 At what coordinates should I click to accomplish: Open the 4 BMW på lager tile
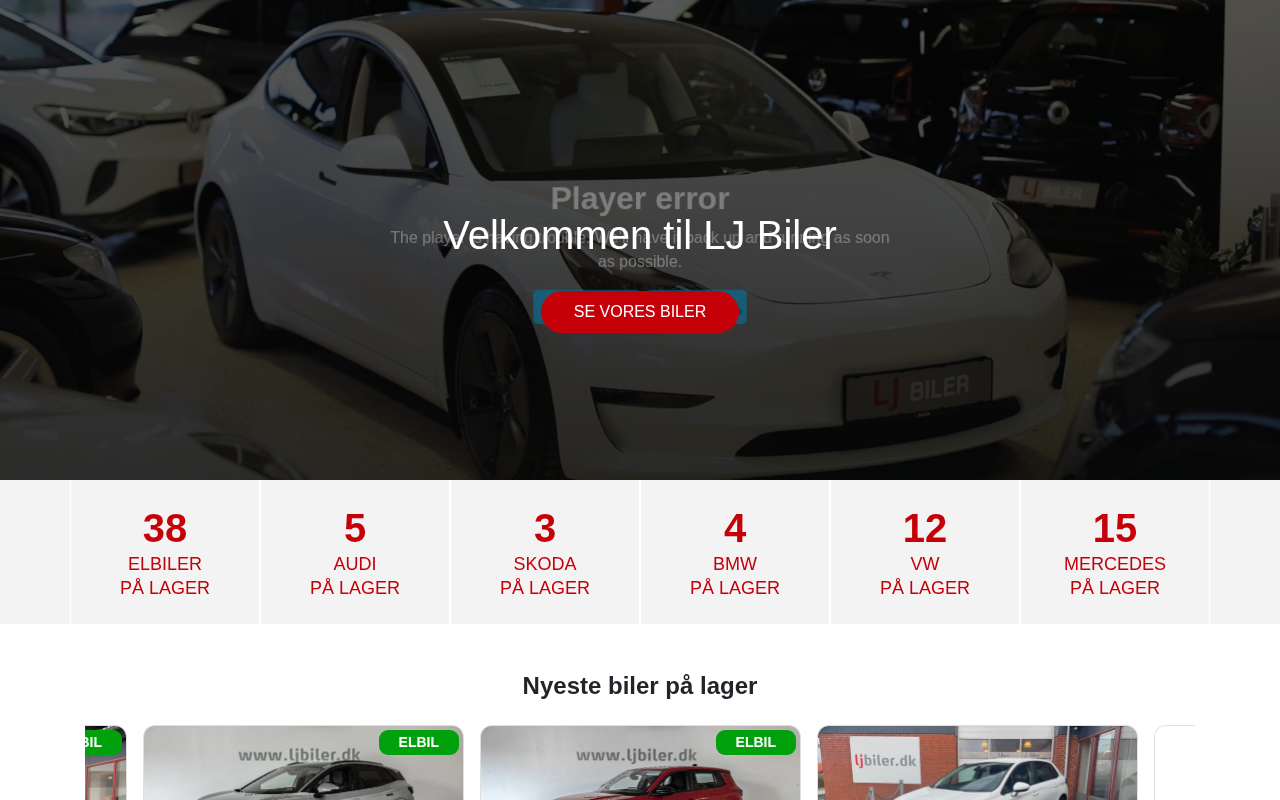point(735,552)
